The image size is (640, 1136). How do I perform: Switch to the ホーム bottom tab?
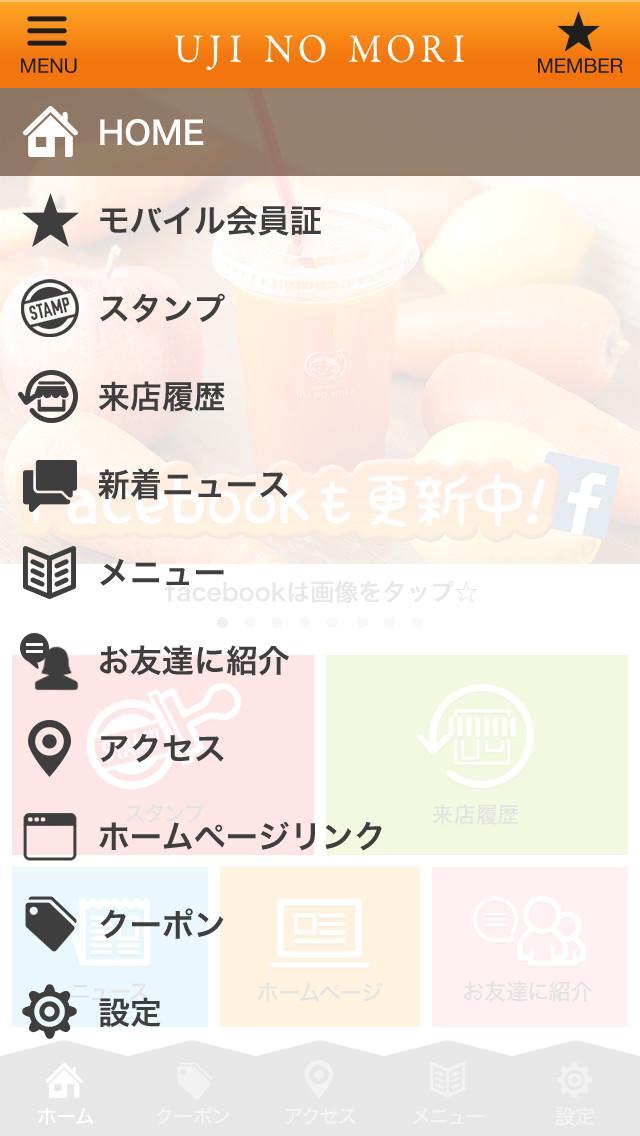click(x=64, y=1094)
